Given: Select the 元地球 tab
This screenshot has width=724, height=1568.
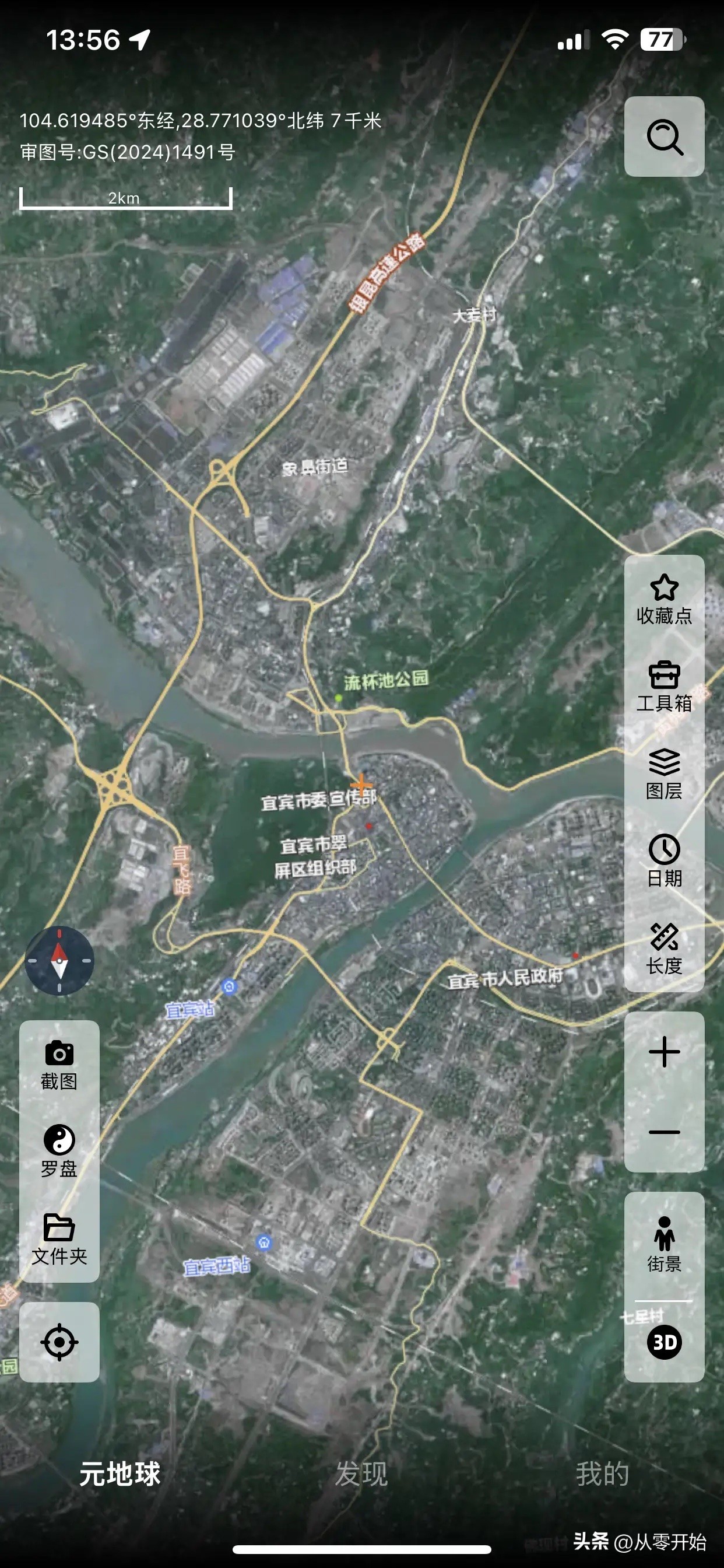Looking at the screenshot, I should [x=120, y=1473].
